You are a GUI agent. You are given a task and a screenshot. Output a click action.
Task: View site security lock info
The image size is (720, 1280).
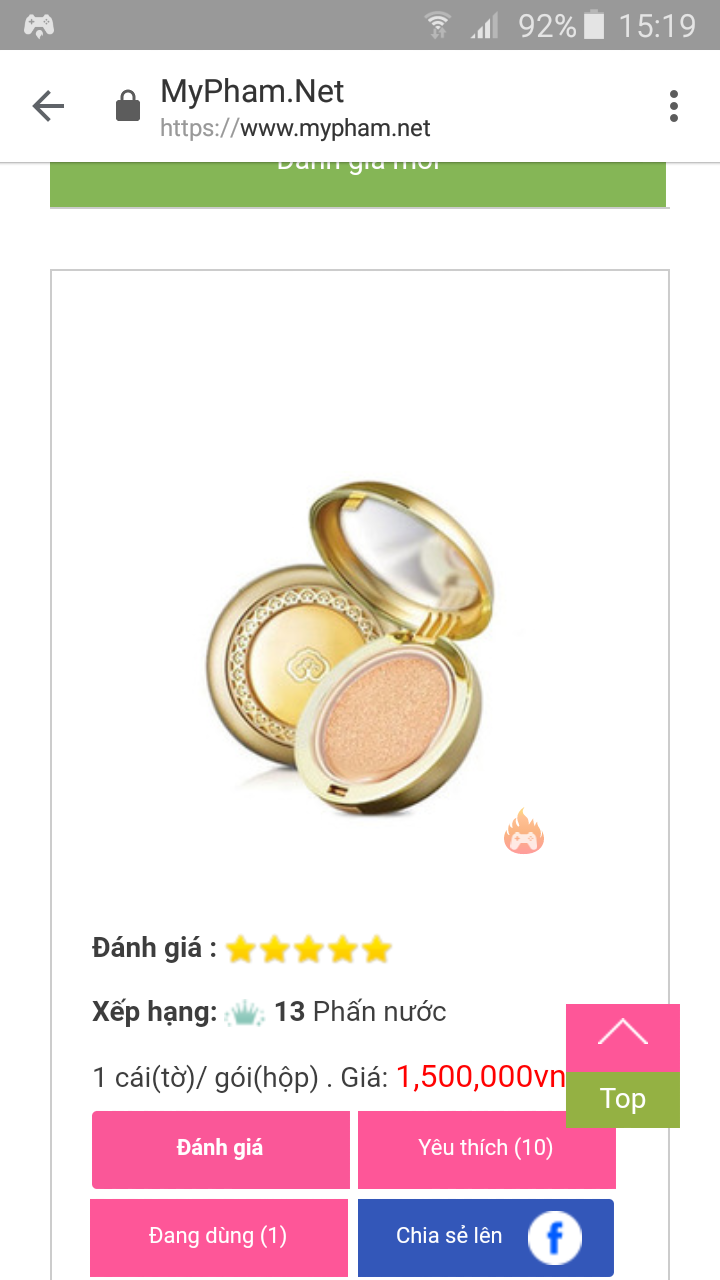pyautogui.click(x=128, y=106)
